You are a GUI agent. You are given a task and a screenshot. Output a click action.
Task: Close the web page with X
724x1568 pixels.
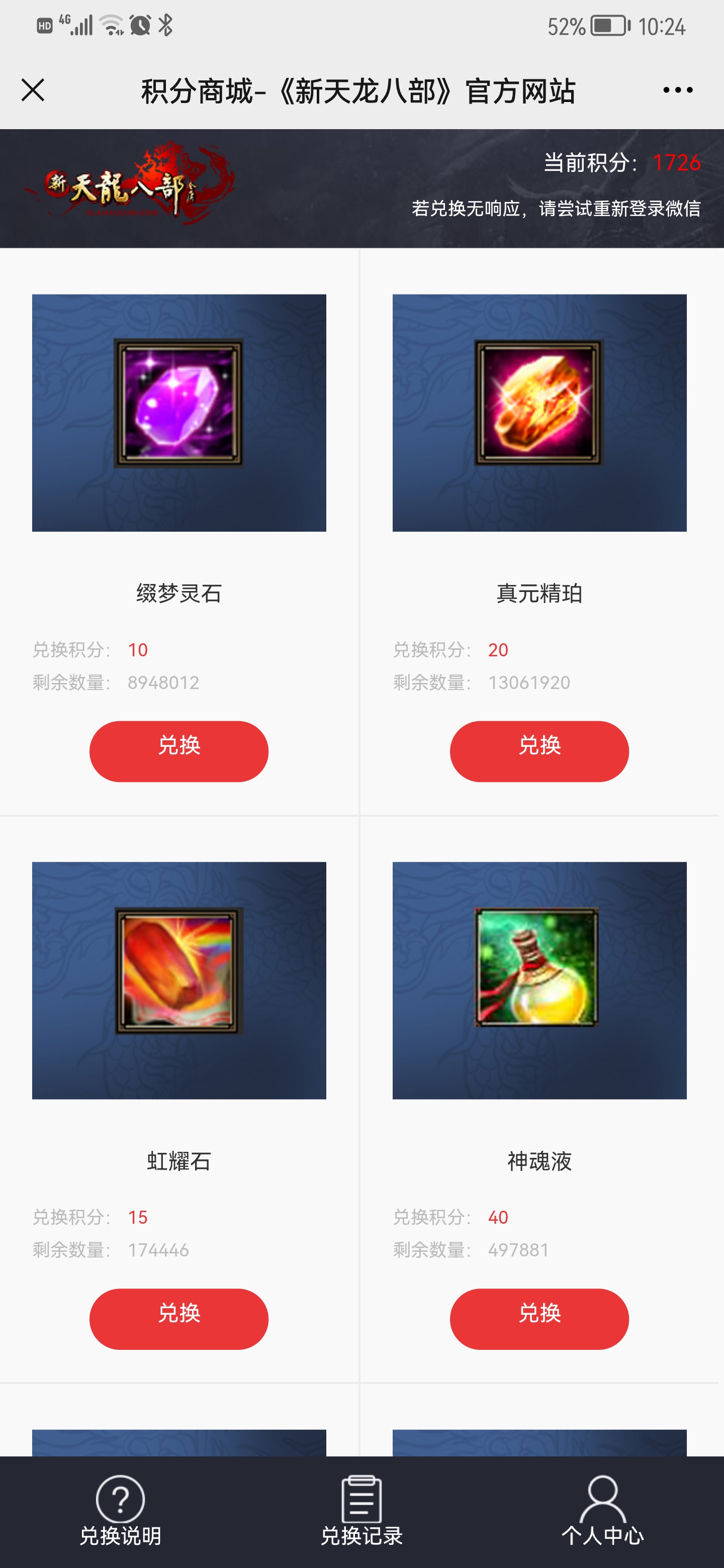(x=33, y=90)
